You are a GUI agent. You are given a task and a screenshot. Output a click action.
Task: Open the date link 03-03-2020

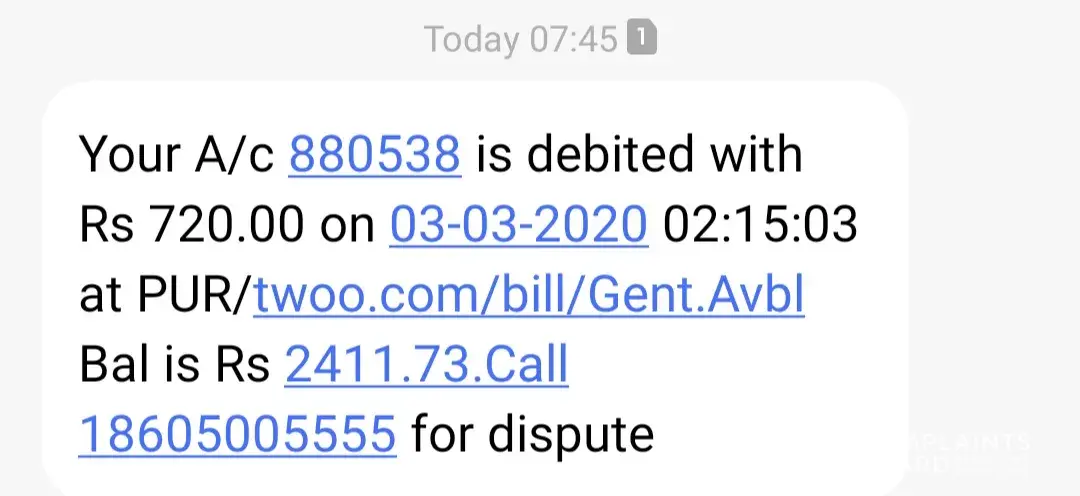pyautogui.click(x=518, y=226)
